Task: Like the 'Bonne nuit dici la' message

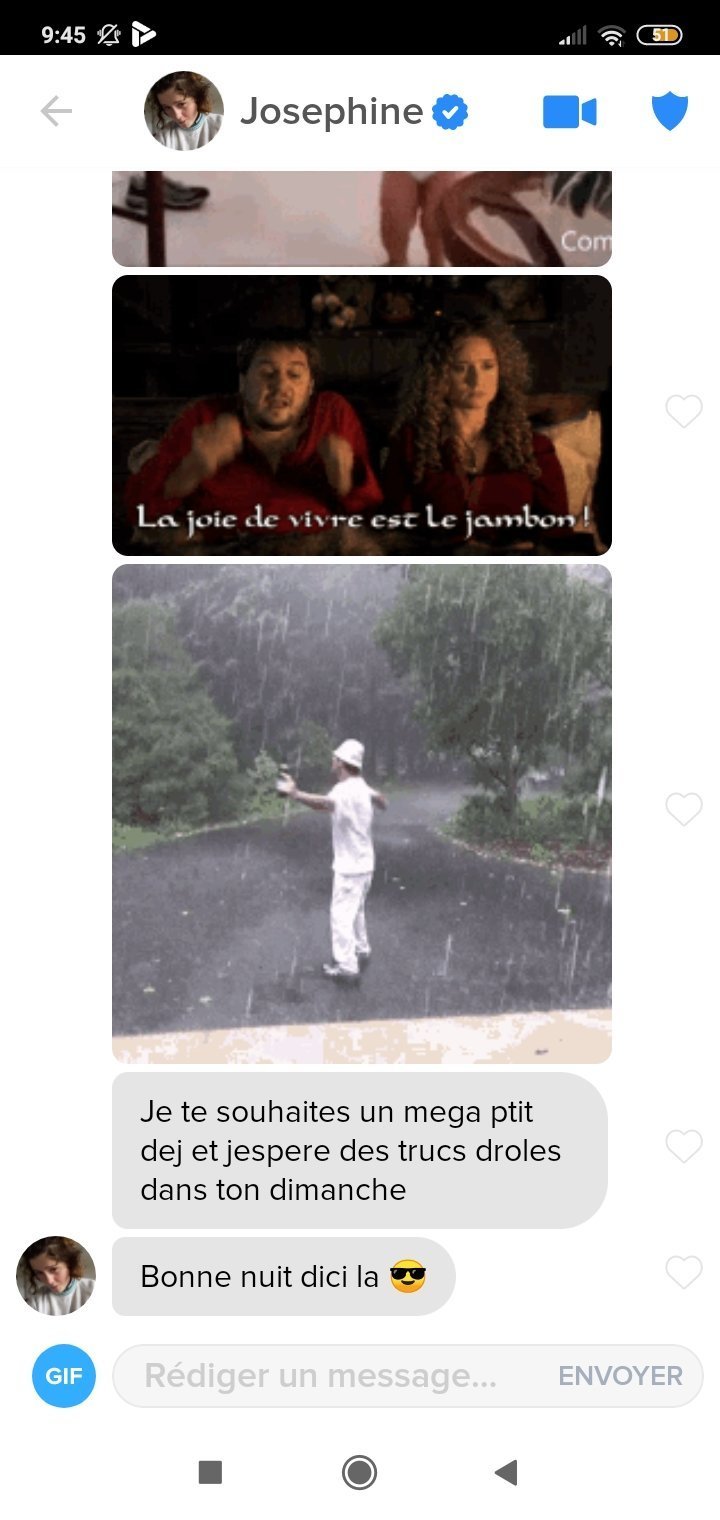Action: (684, 1272)
